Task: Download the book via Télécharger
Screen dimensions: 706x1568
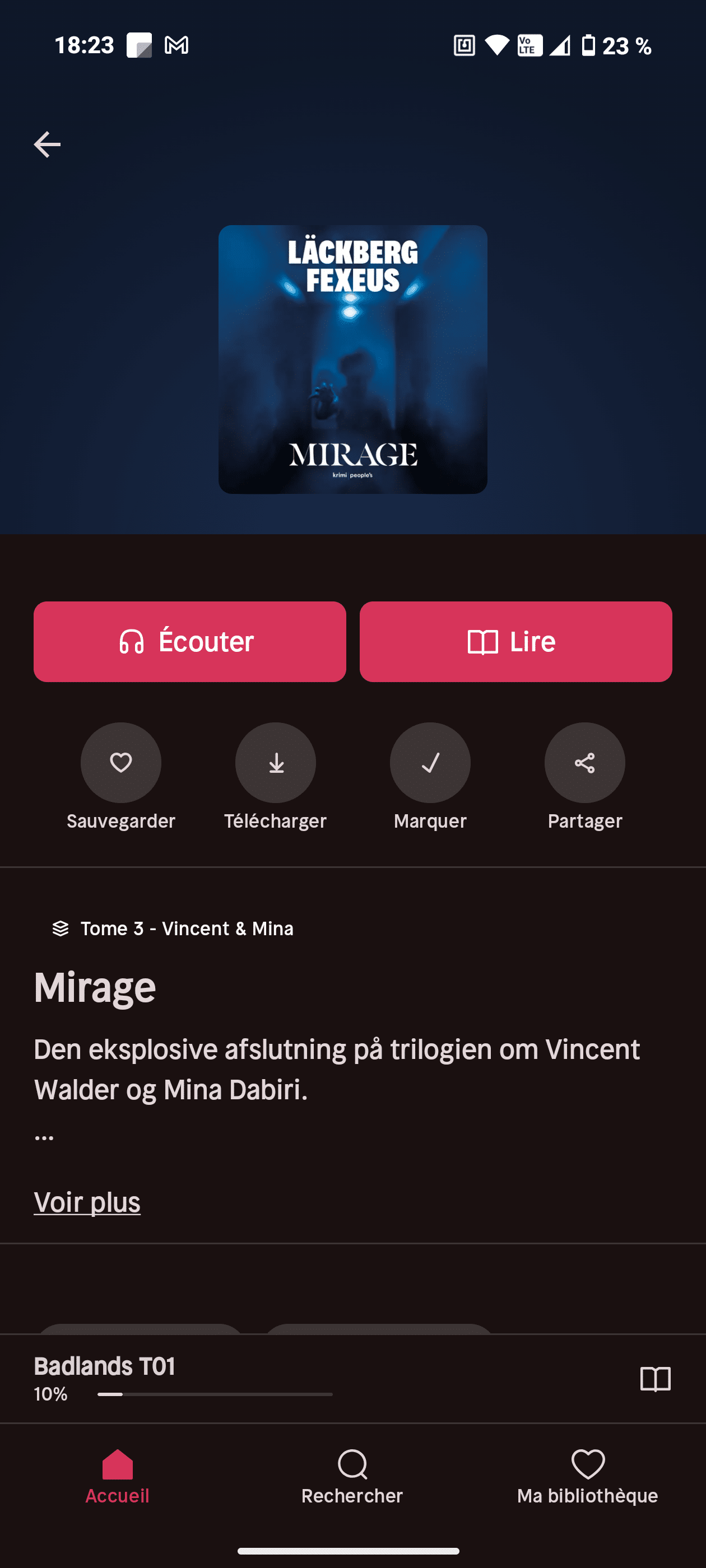Action: coord(275,763)
